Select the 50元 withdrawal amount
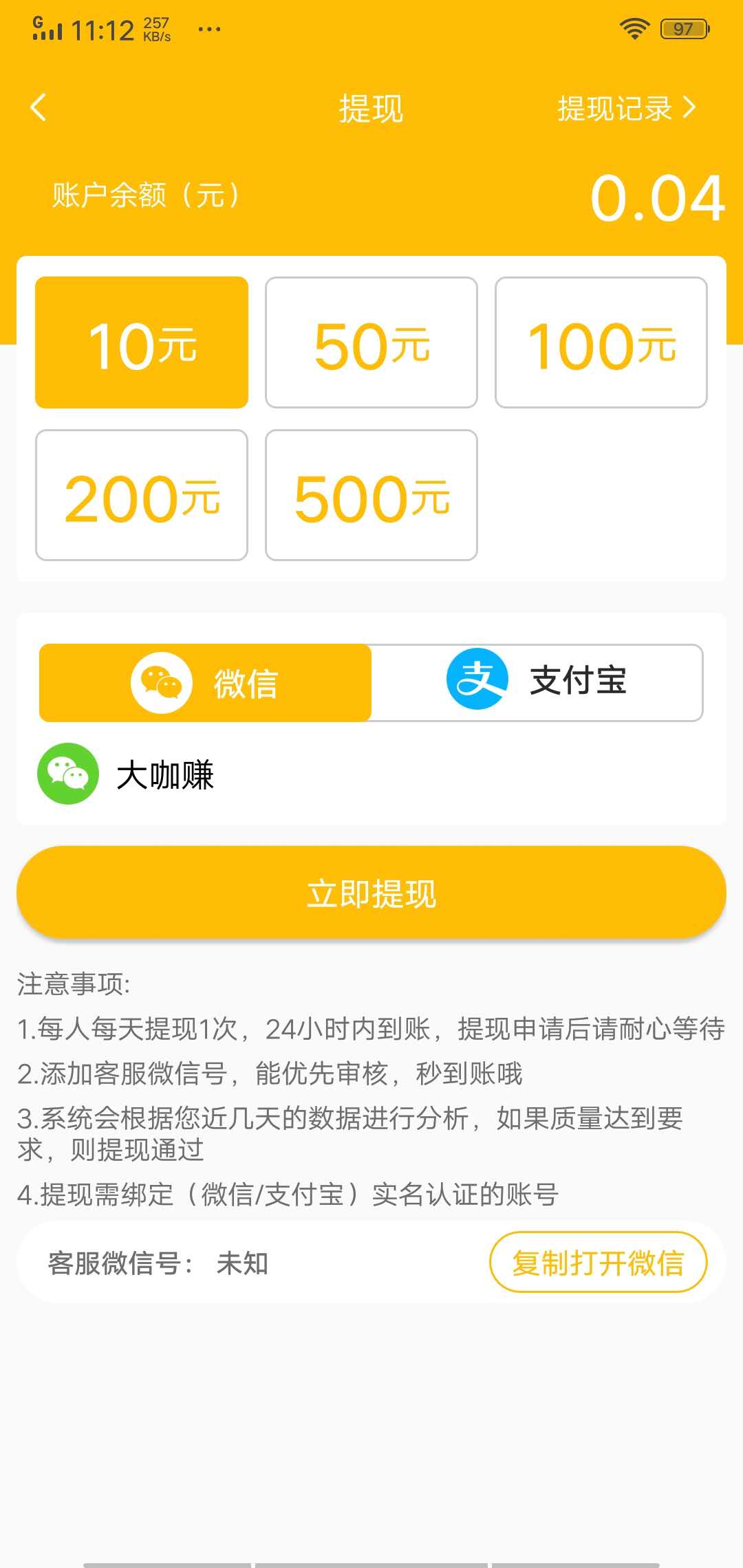 pyautogui.click(x=371, y=342)
